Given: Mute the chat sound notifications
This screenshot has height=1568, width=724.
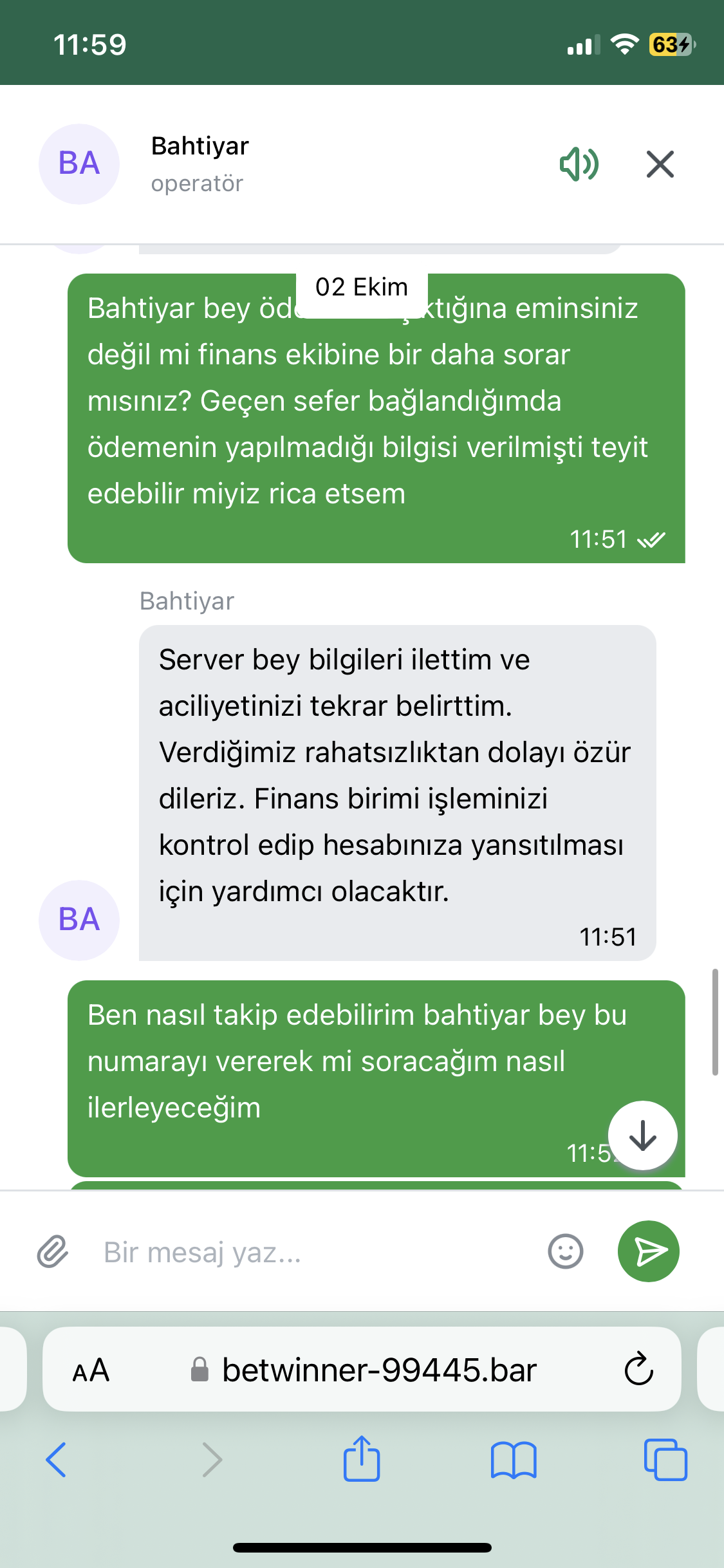Looking at the screenshot, I should coord(579,164).
